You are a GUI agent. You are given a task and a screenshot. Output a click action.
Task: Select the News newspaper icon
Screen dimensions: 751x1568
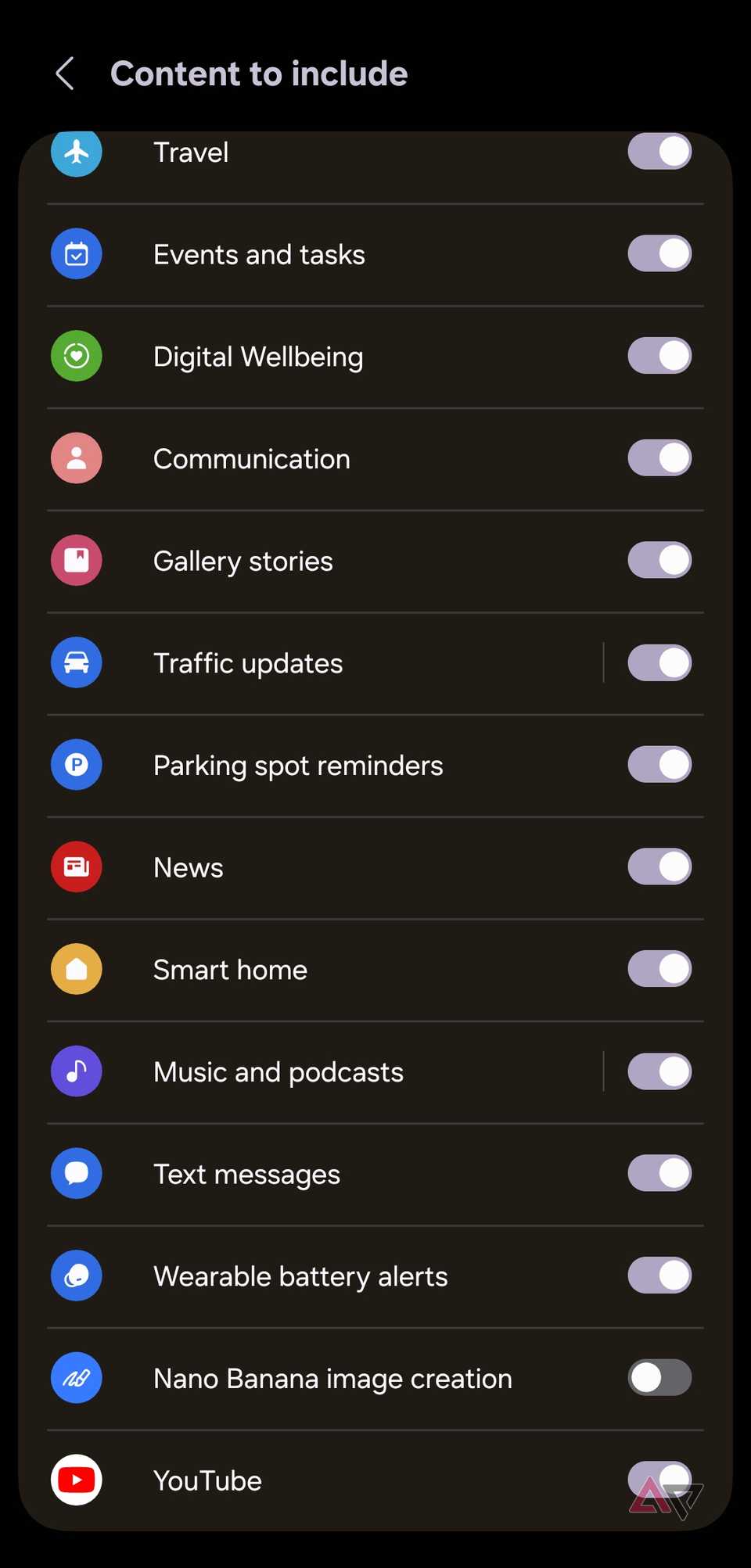76,867
